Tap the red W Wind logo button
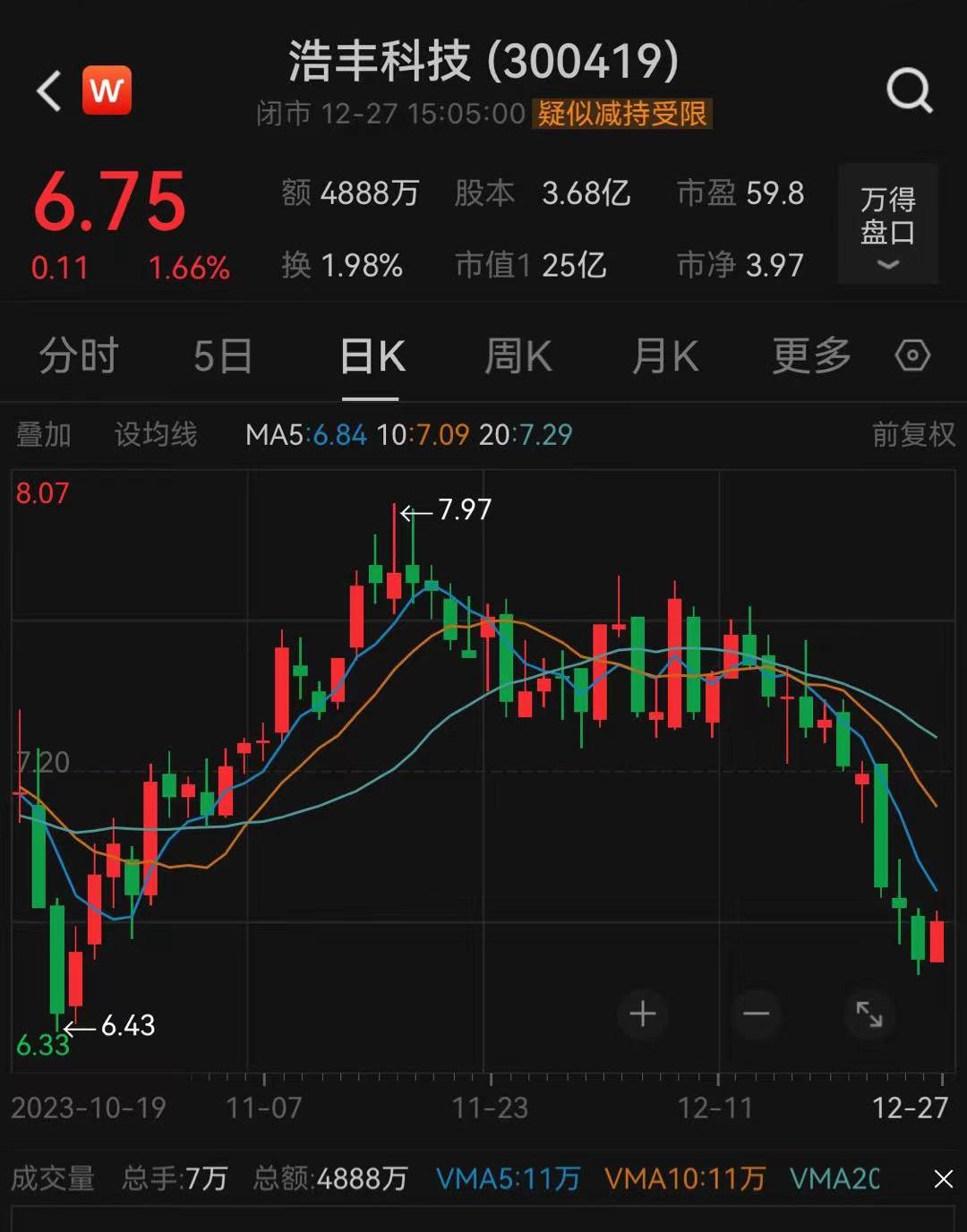The width and height of the screenshot is (967, 1232). point(107,91)
